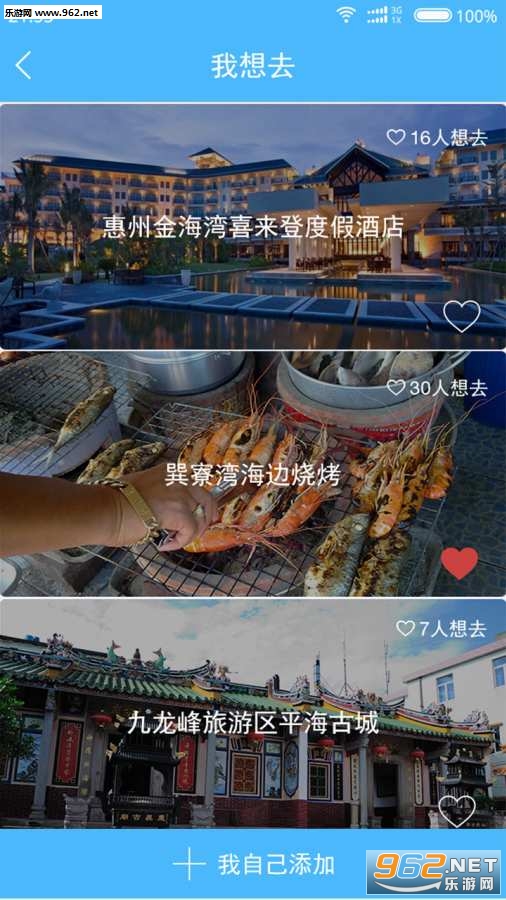Unlike 巽寮湾海边烧烤 via the red heart
Image resolution: width=506 pixels, height=900 pixels.
(x=460, y=562)
